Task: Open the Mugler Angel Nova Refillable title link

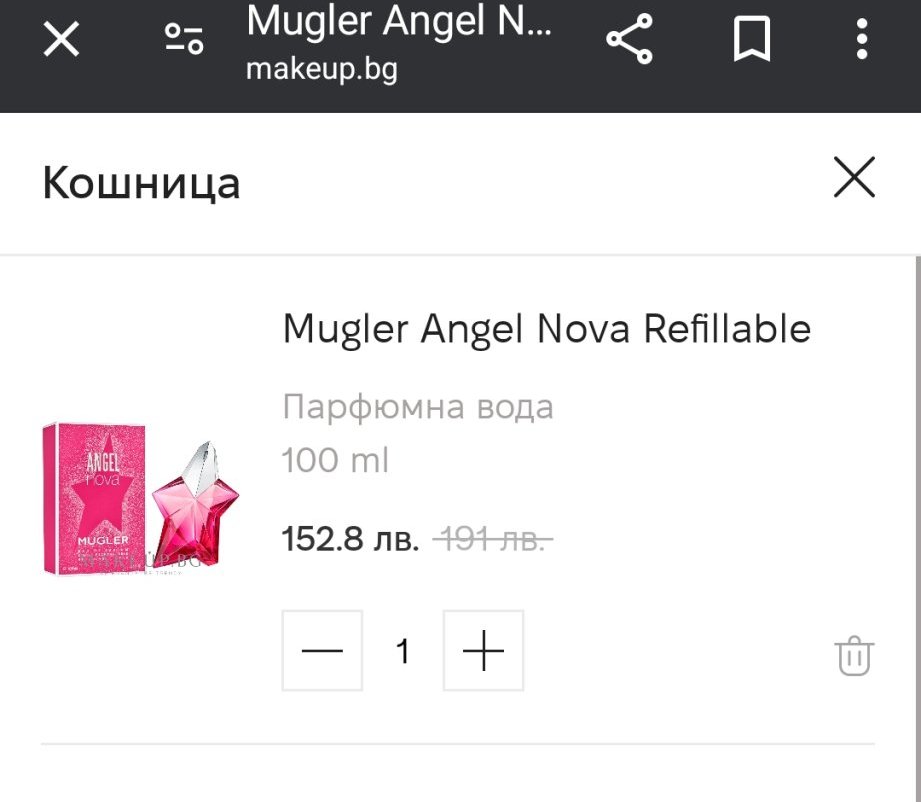Action: click(546, 329)
